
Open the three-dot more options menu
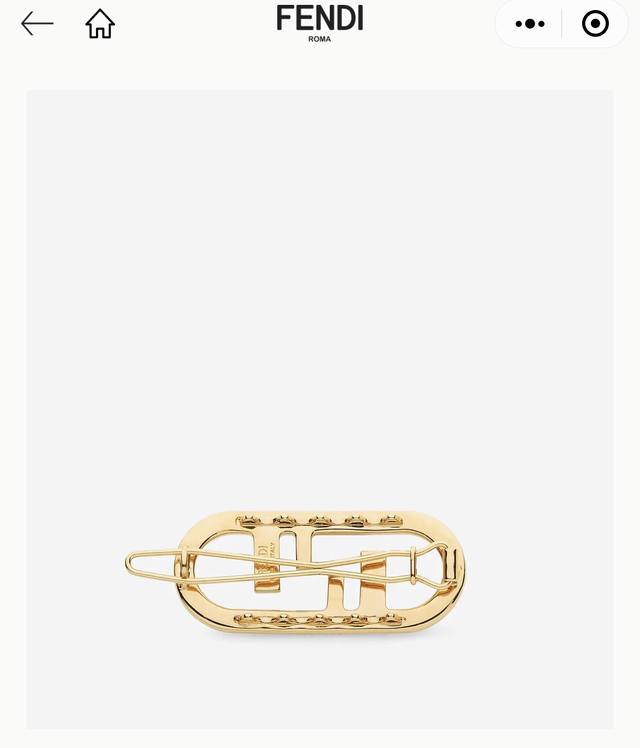click(x=530, y=24)
